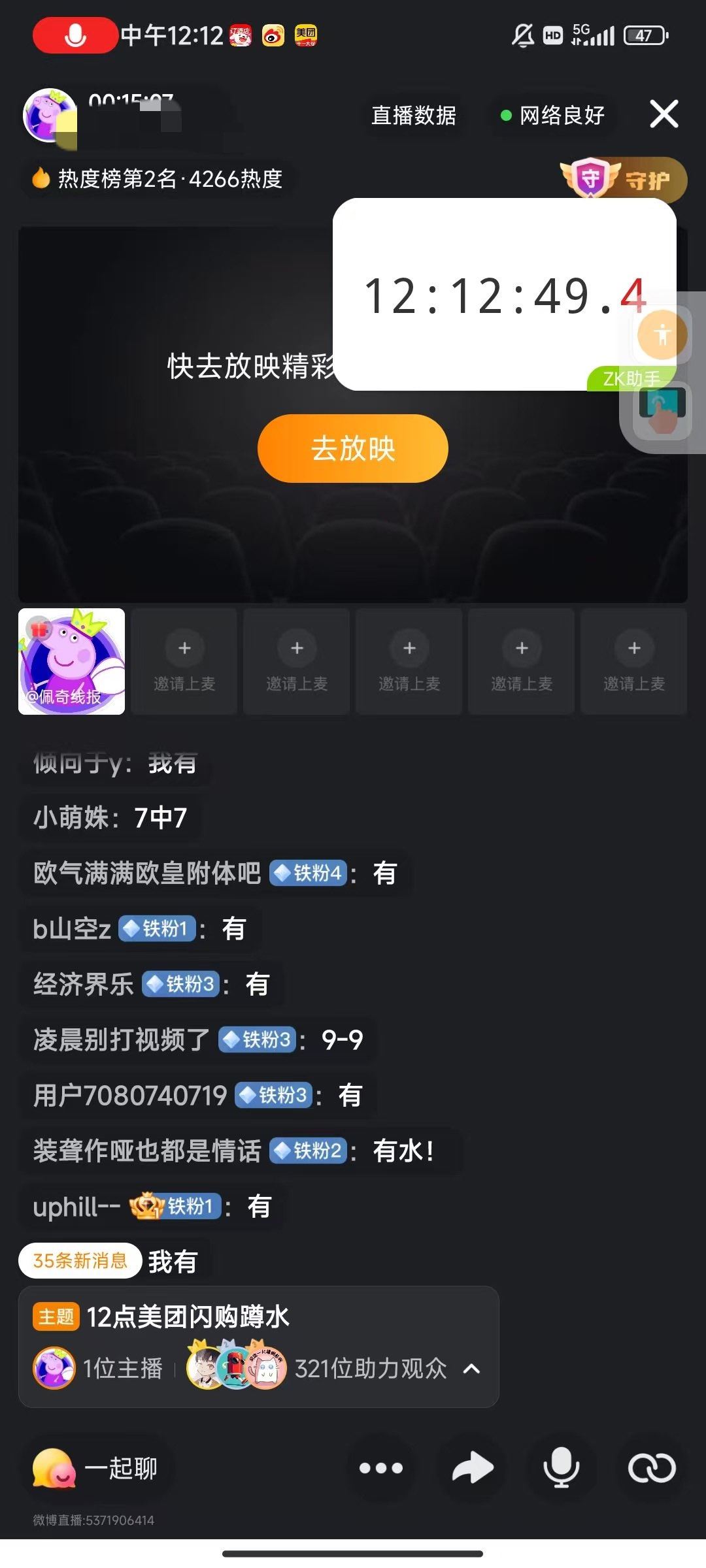Open the 热度榜 ranking chip
This screenshot has width=706, height=1568.
coord(158,178)
